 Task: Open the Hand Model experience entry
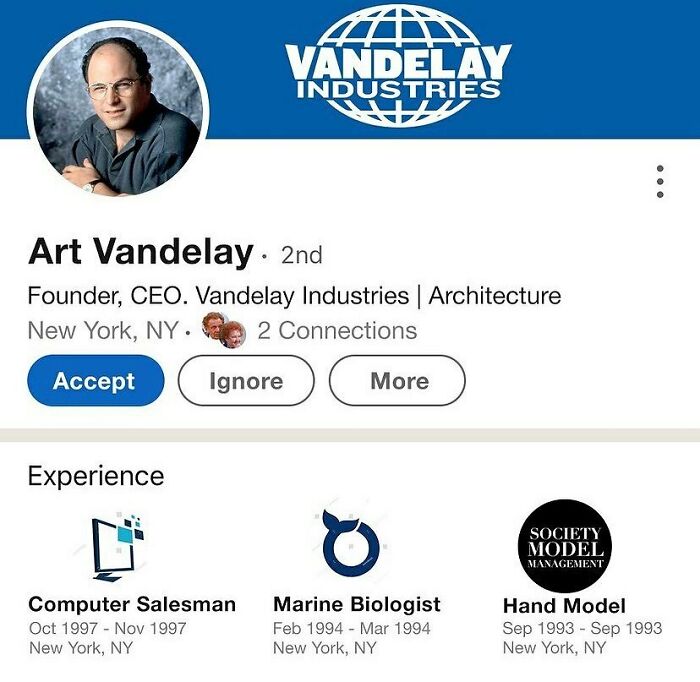tap(564, 605)
